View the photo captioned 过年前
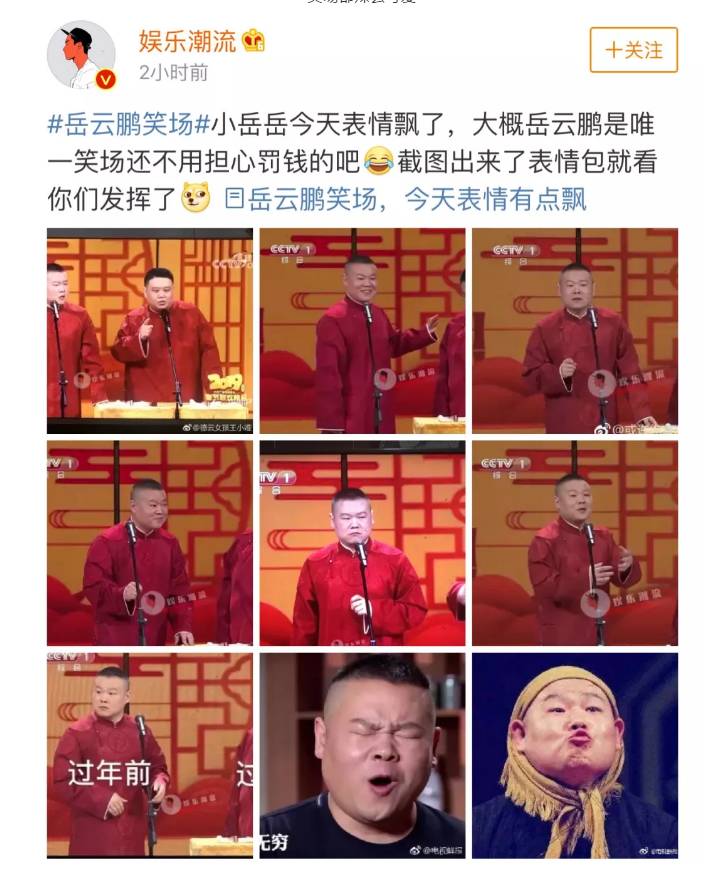Screen dimensions: 718x871 point(150,755)
